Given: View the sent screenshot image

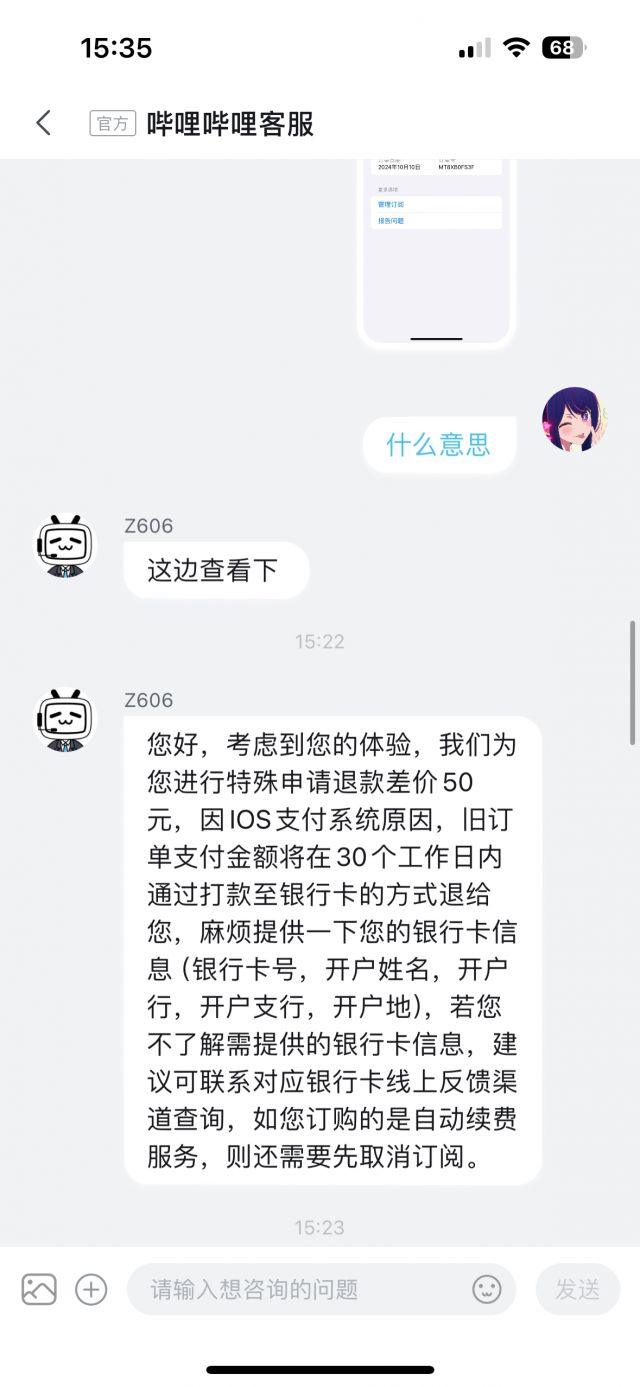Looking at the screenshot, I should pos(437,250).
